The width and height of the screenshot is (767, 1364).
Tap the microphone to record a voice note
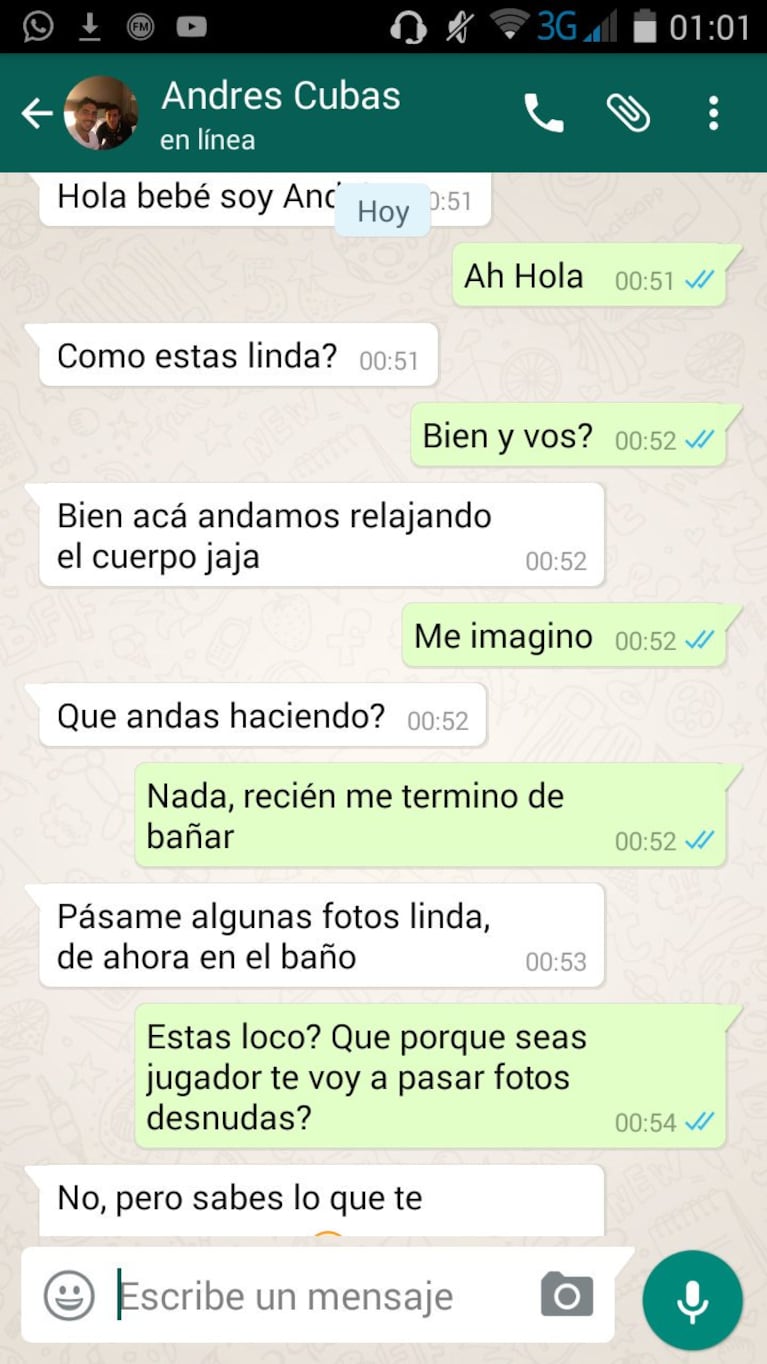692,1299
